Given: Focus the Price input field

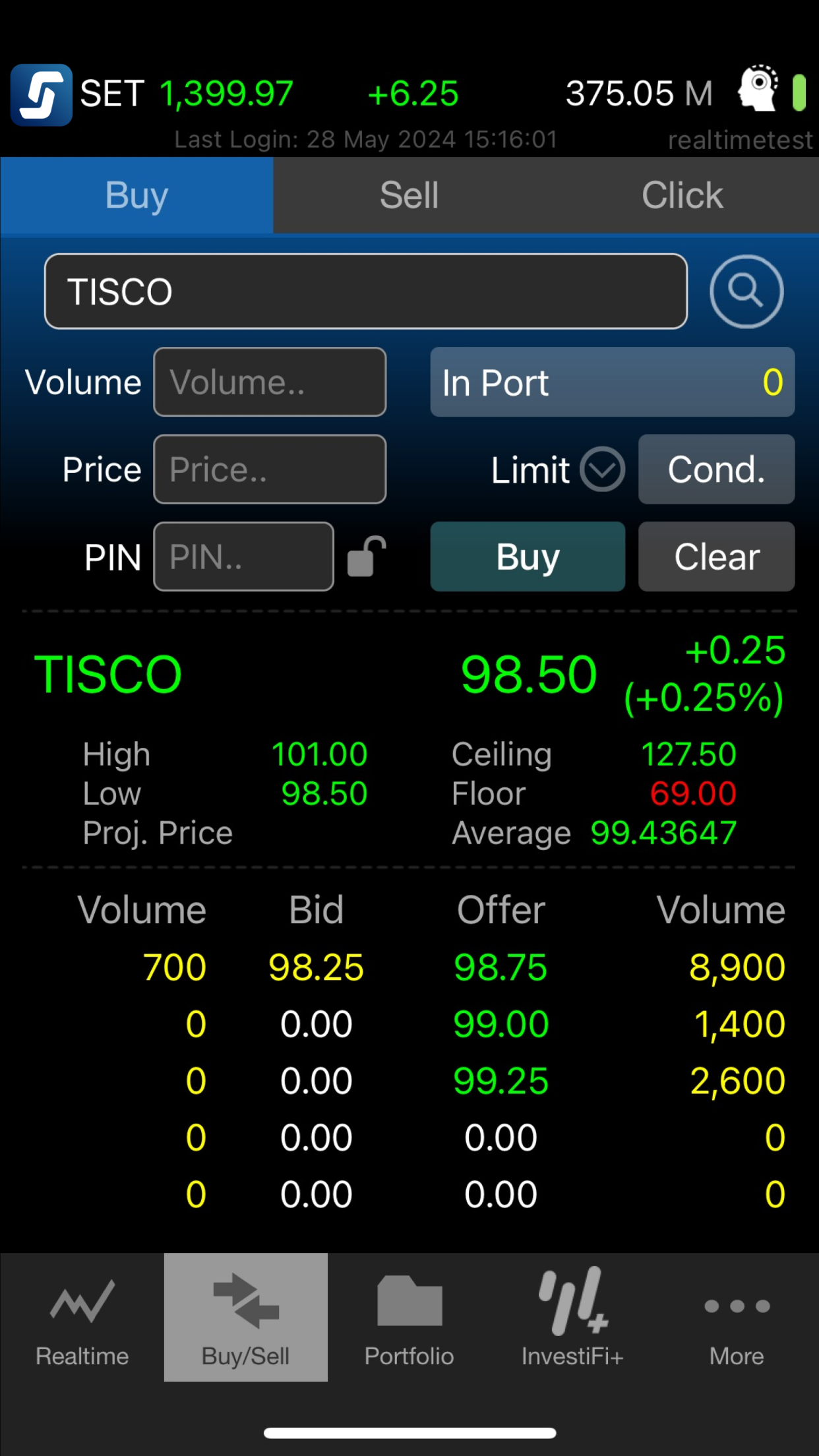Looking at the screenshot, I should pyautogui.click(x=270, y=469).
